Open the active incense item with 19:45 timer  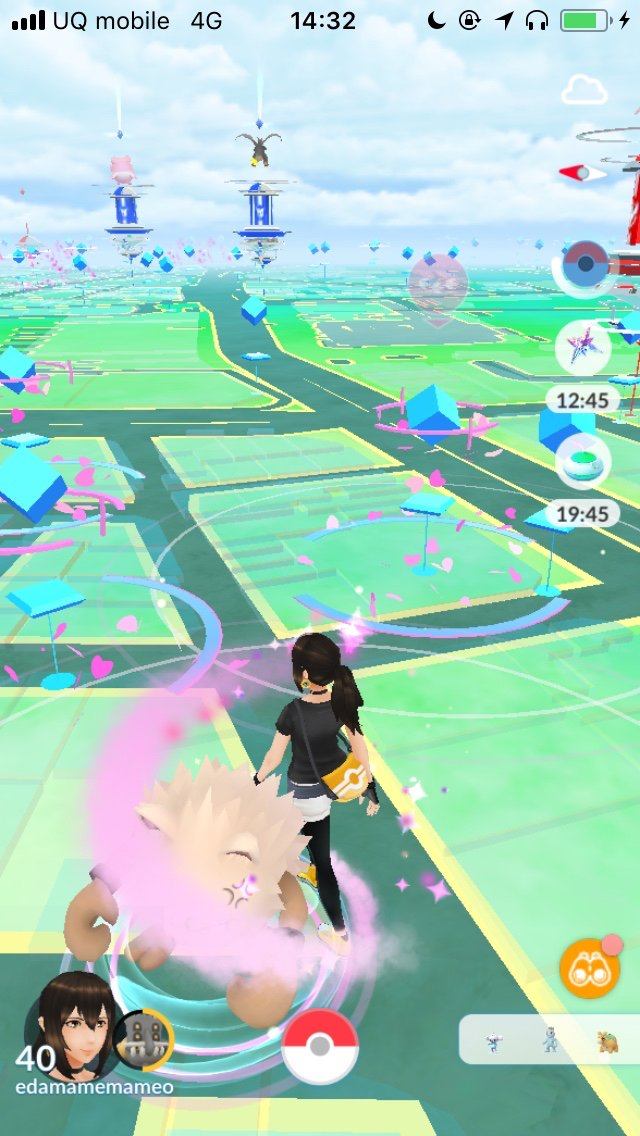coord(582,461)
